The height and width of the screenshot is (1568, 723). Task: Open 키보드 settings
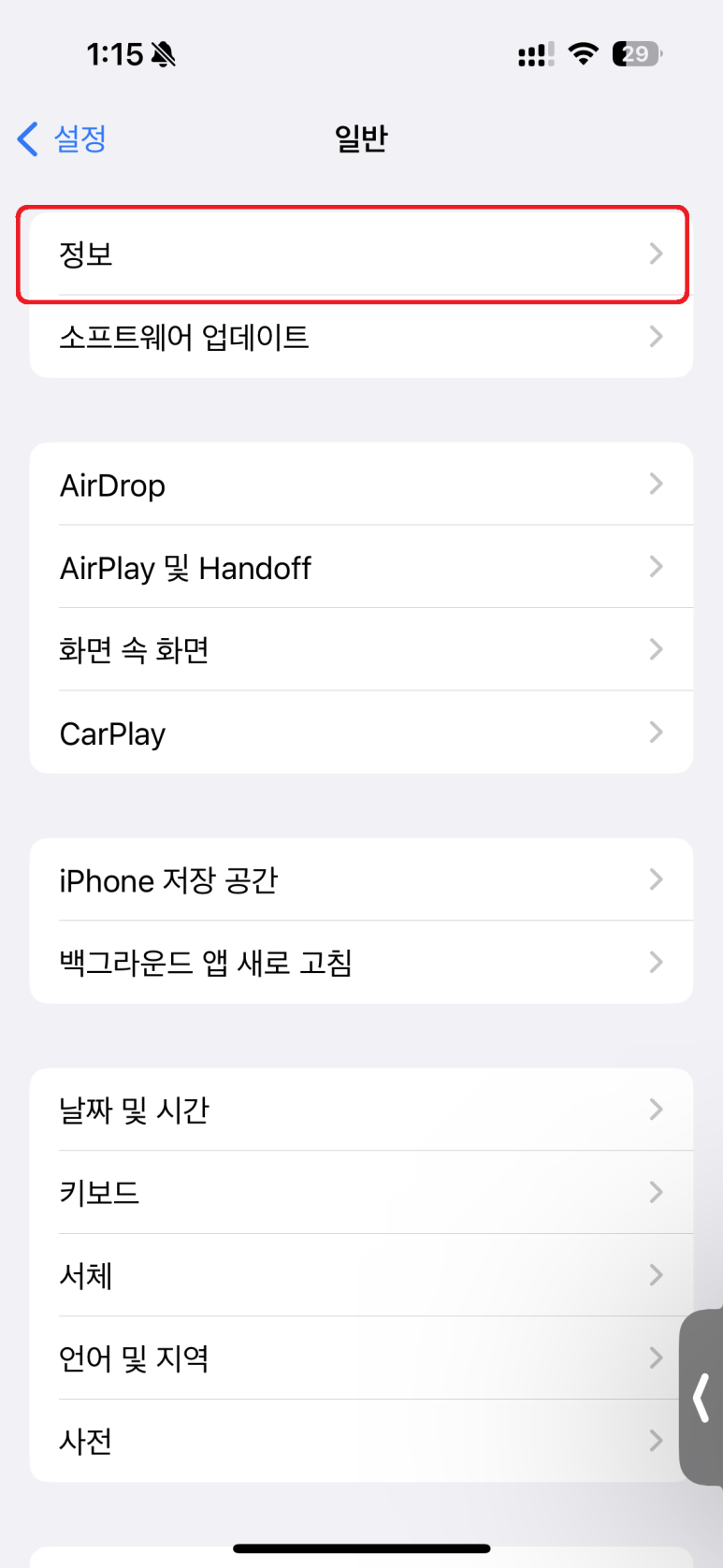360,1192
